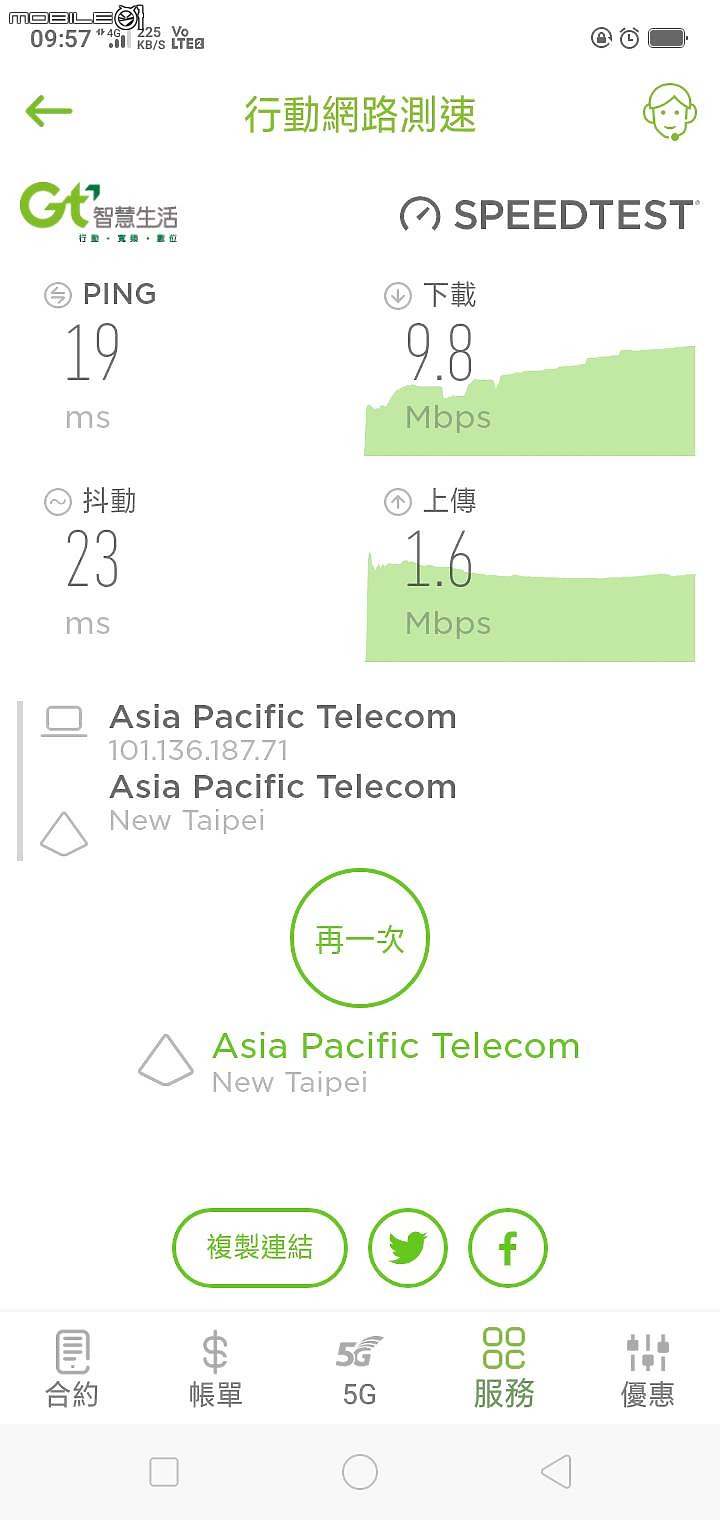Go back using the green arrow
The width and height of the screenshot is (720, 1520).
coord(49,111)
